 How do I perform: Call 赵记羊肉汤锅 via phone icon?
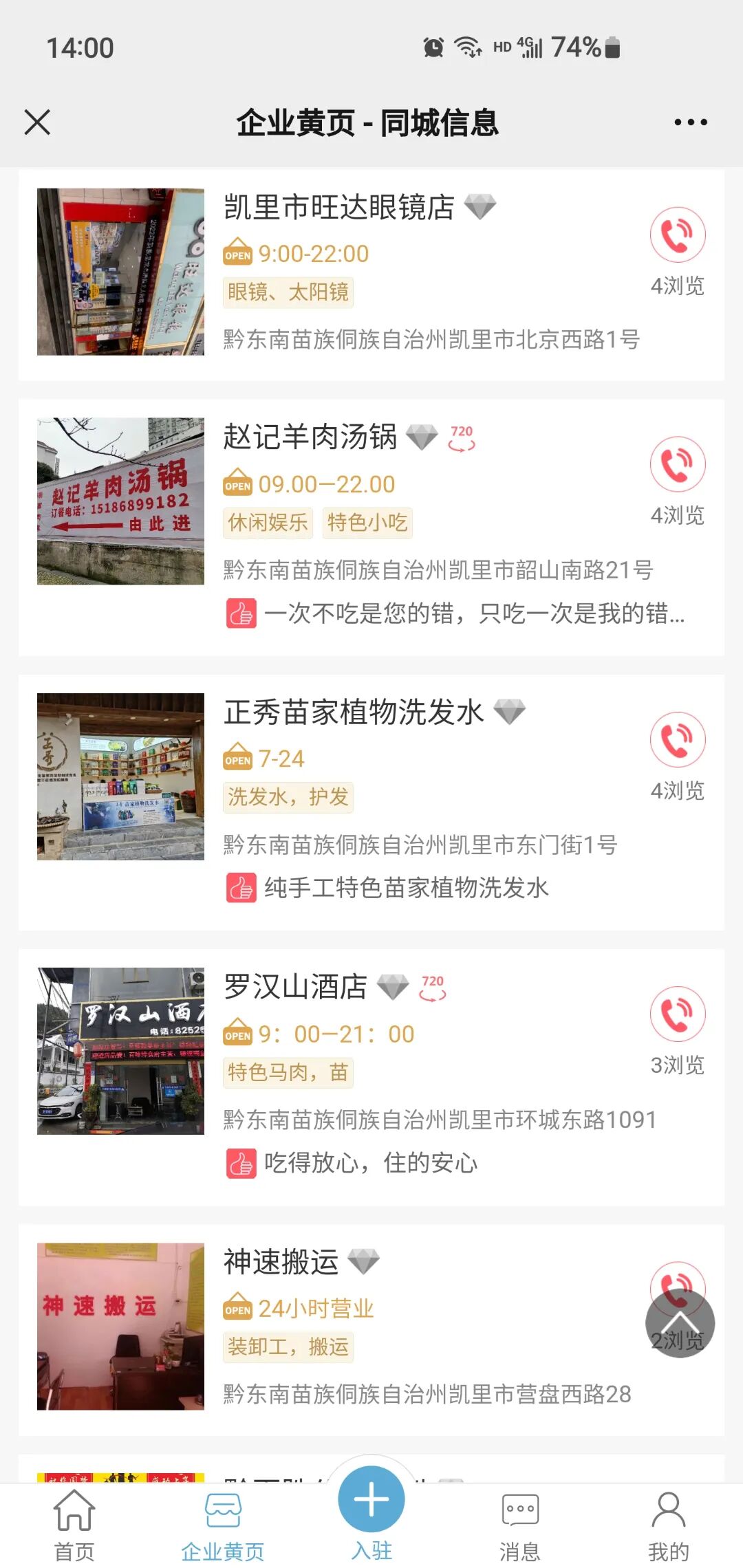[677, 464]
